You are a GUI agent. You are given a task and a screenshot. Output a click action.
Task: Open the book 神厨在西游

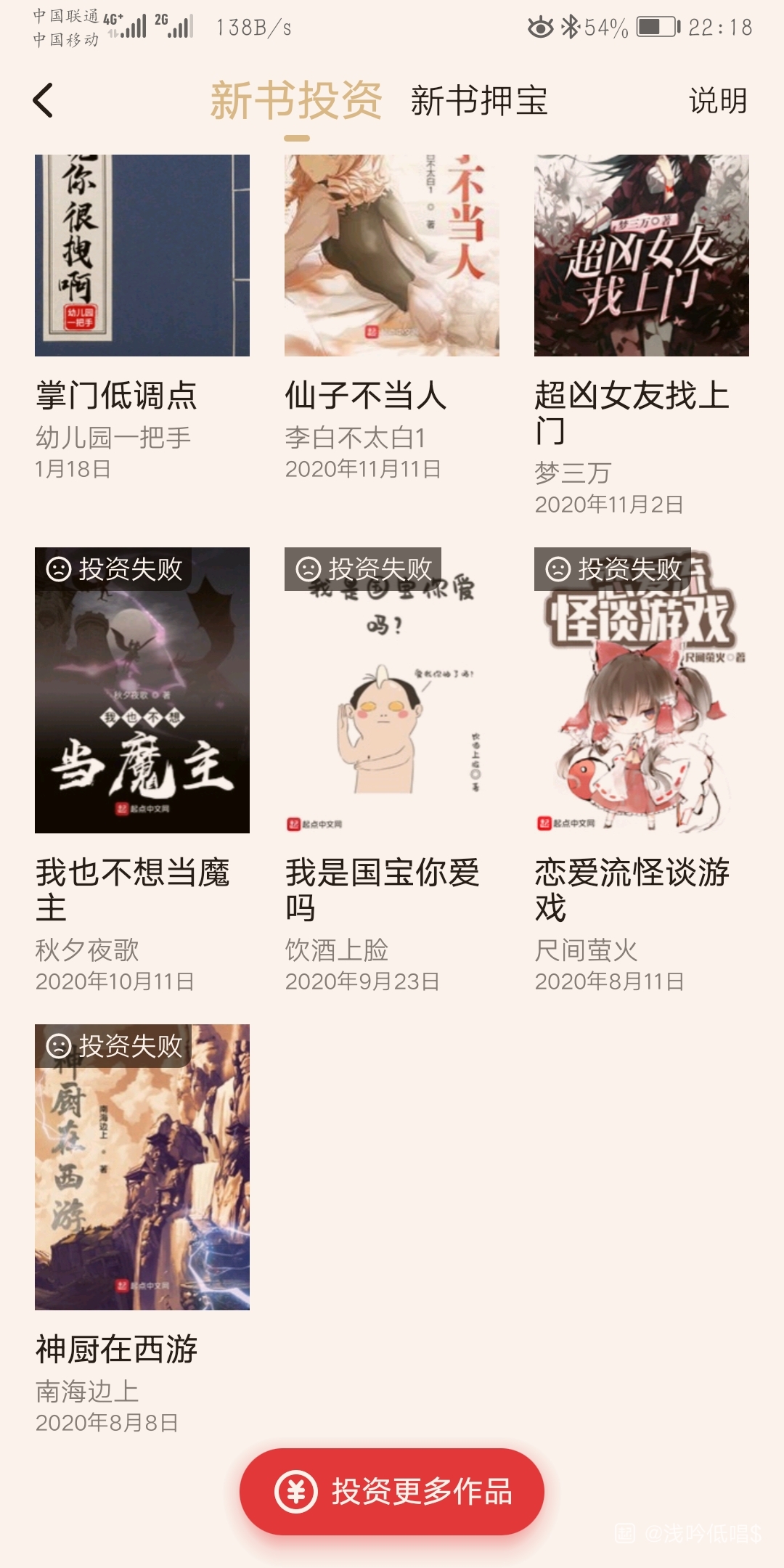coord(142,1167)
